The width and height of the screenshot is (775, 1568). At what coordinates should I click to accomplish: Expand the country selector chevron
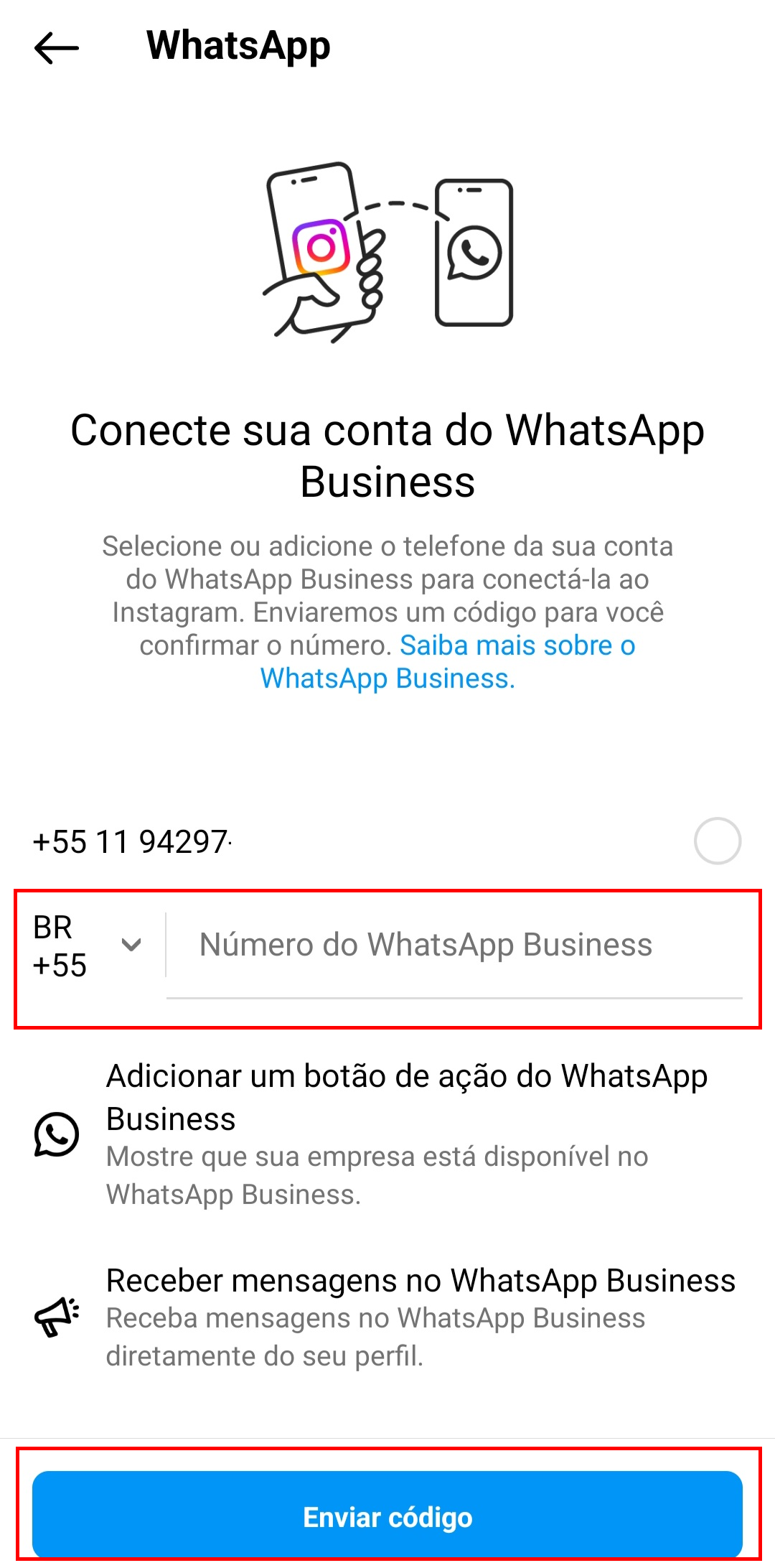pos(133,945)
